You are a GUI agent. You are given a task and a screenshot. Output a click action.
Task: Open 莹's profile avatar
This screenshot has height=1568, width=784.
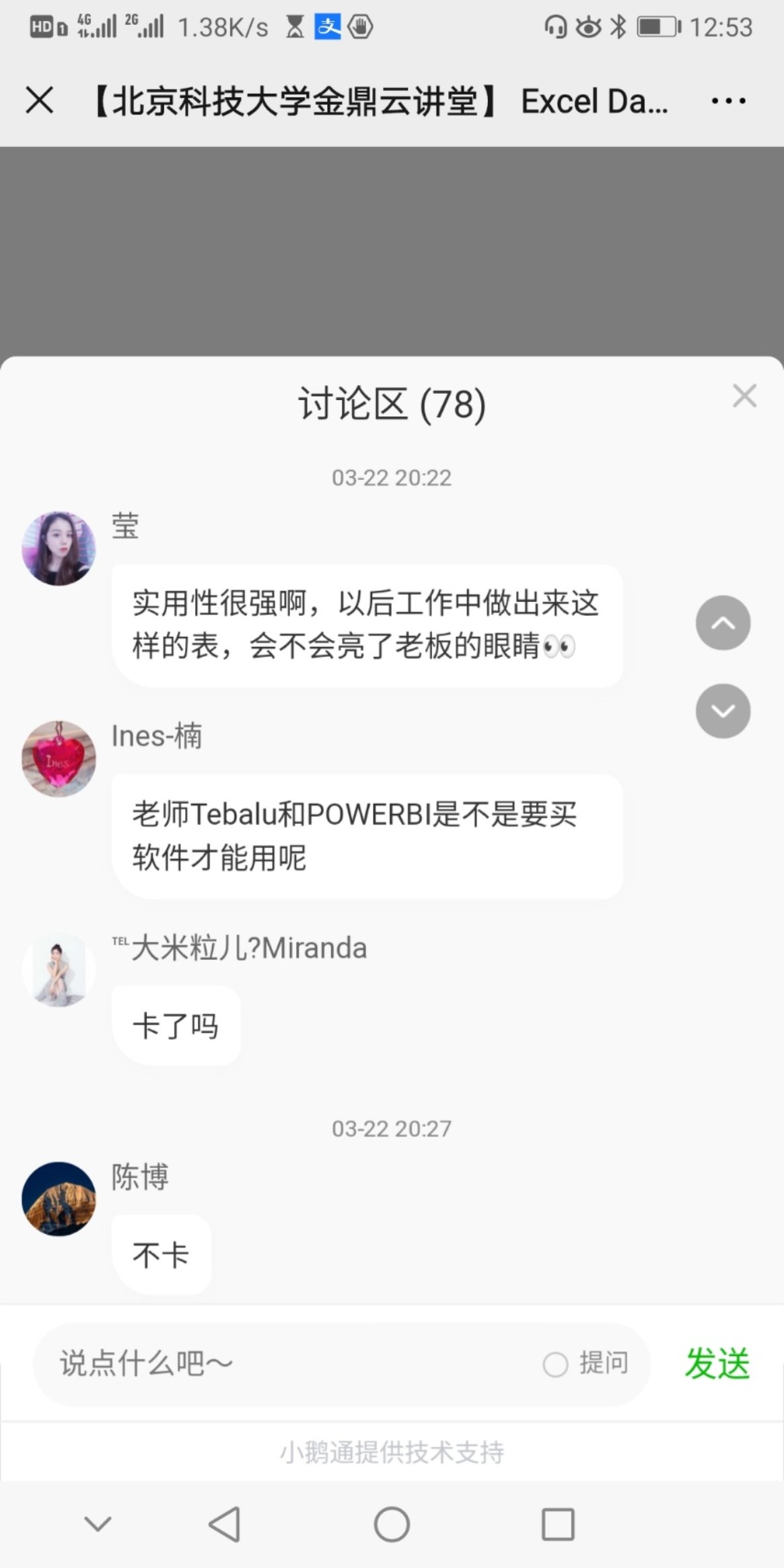(x=59, y=547)
